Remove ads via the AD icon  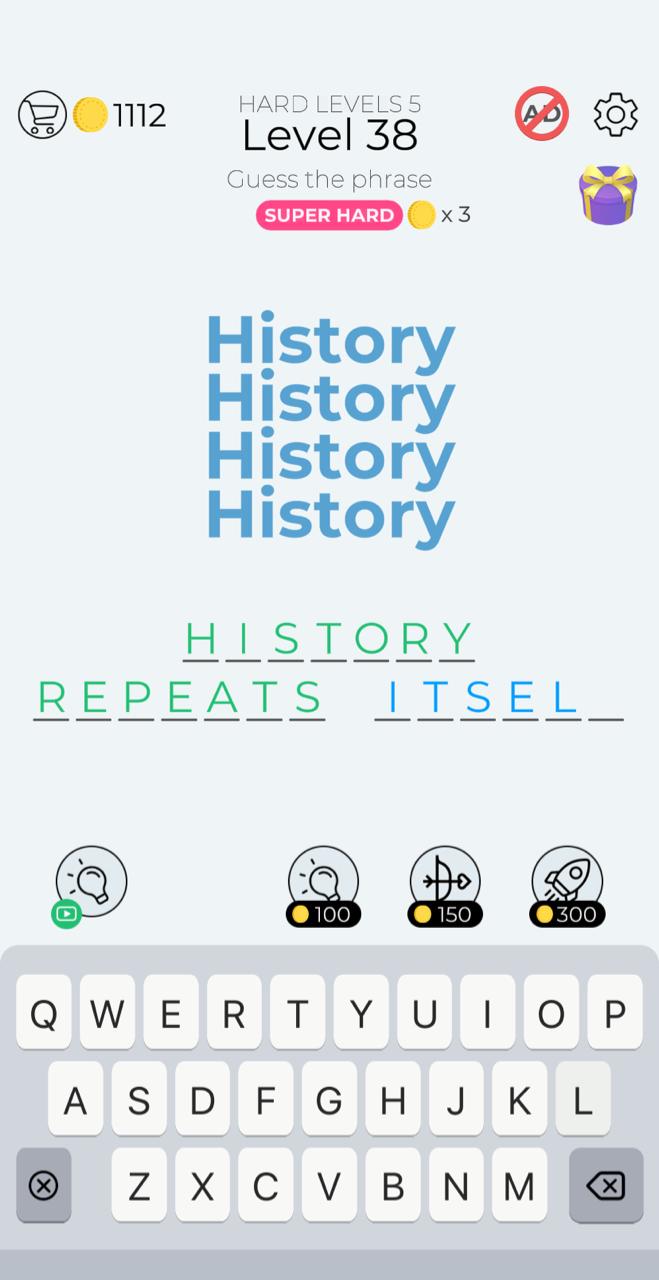click(x=542, y=114)
